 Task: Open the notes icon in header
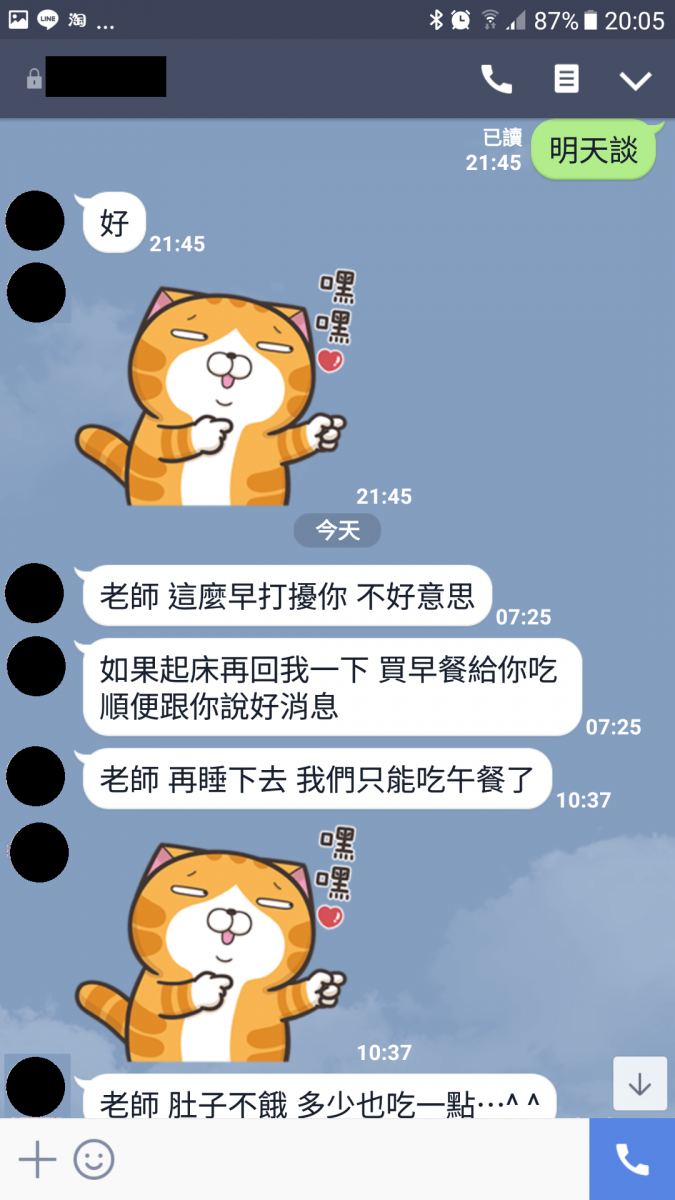click(567, 80)
